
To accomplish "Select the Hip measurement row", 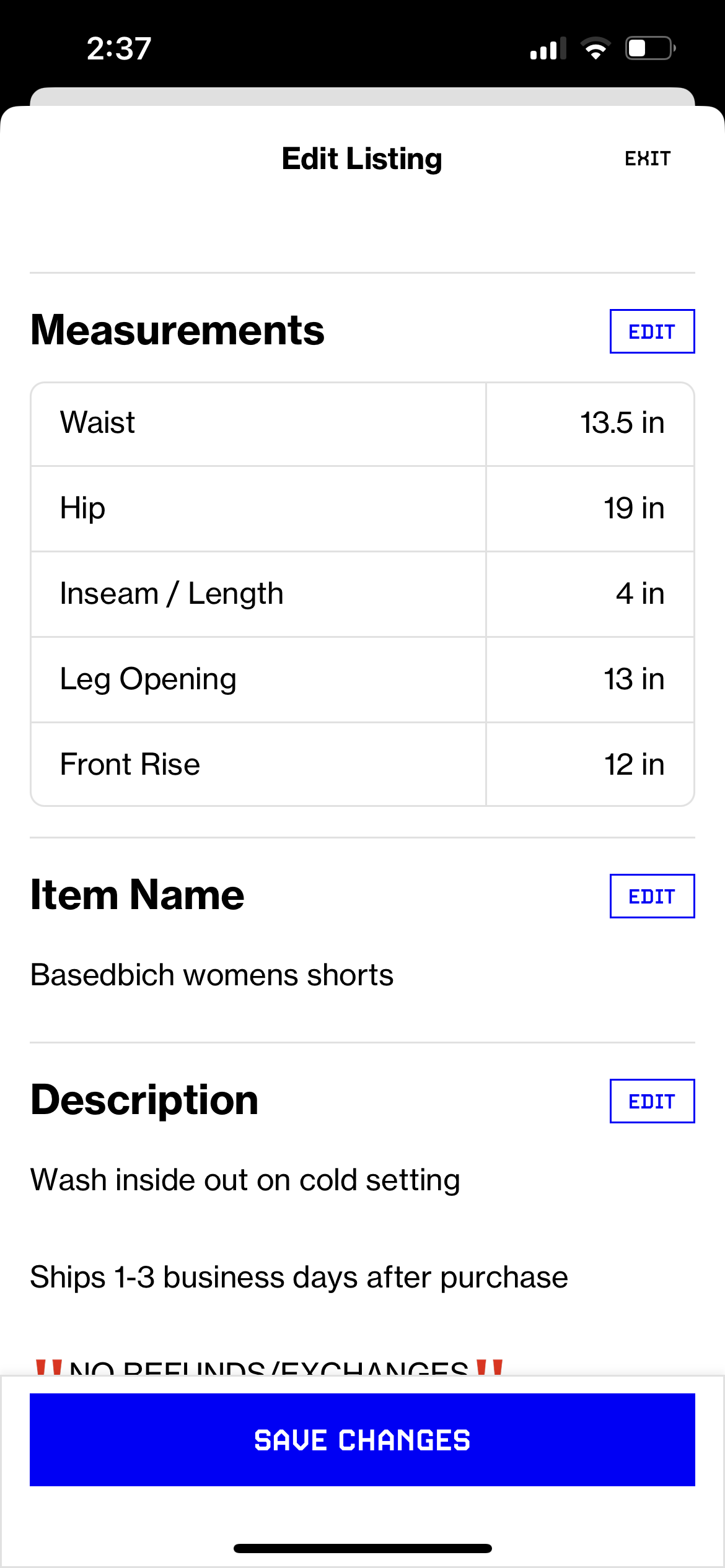I will (x=257, y=508).
